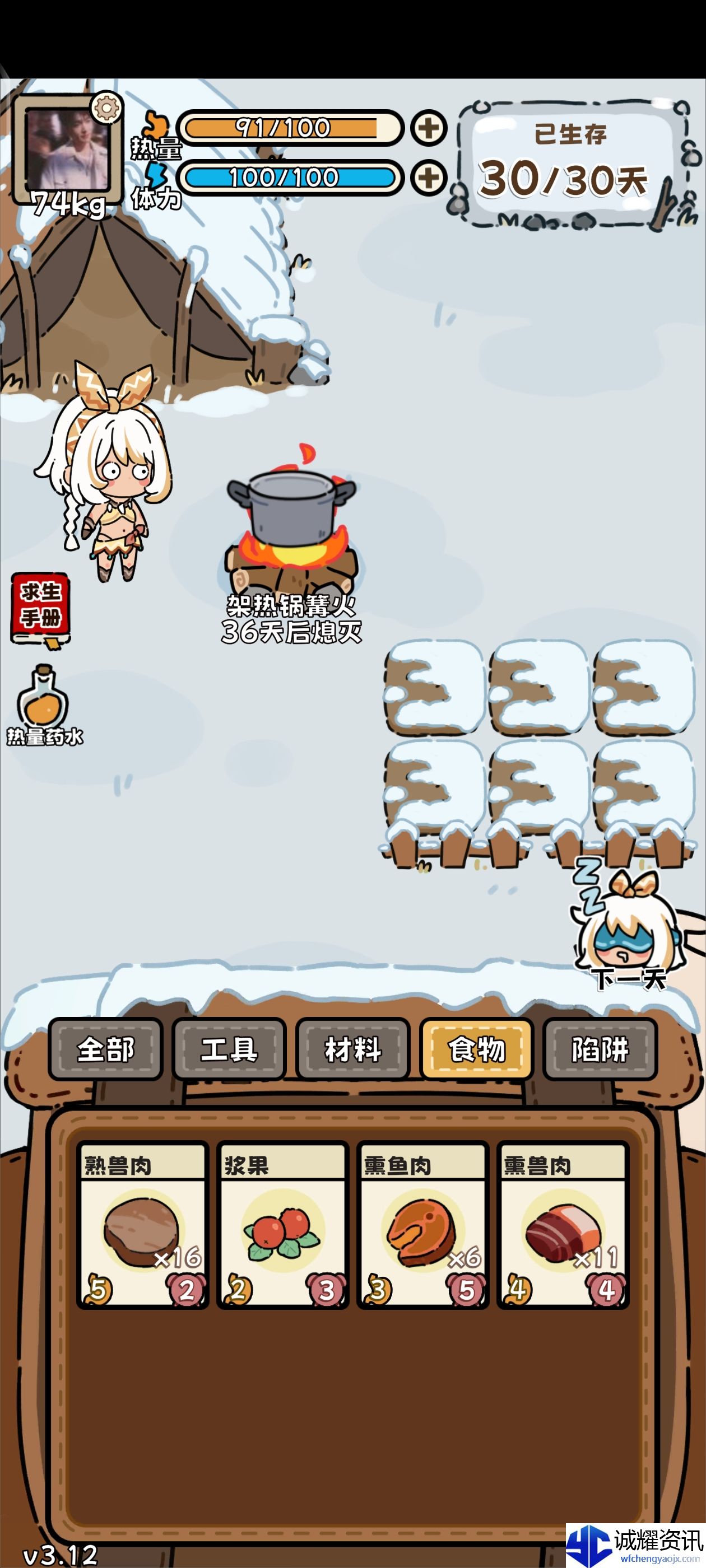Image resolution: width=706 pixels, height=1568 pixels.
Task: Select the 浆果 berries item
Action: pyautogui.click(x=282, y=1225)
